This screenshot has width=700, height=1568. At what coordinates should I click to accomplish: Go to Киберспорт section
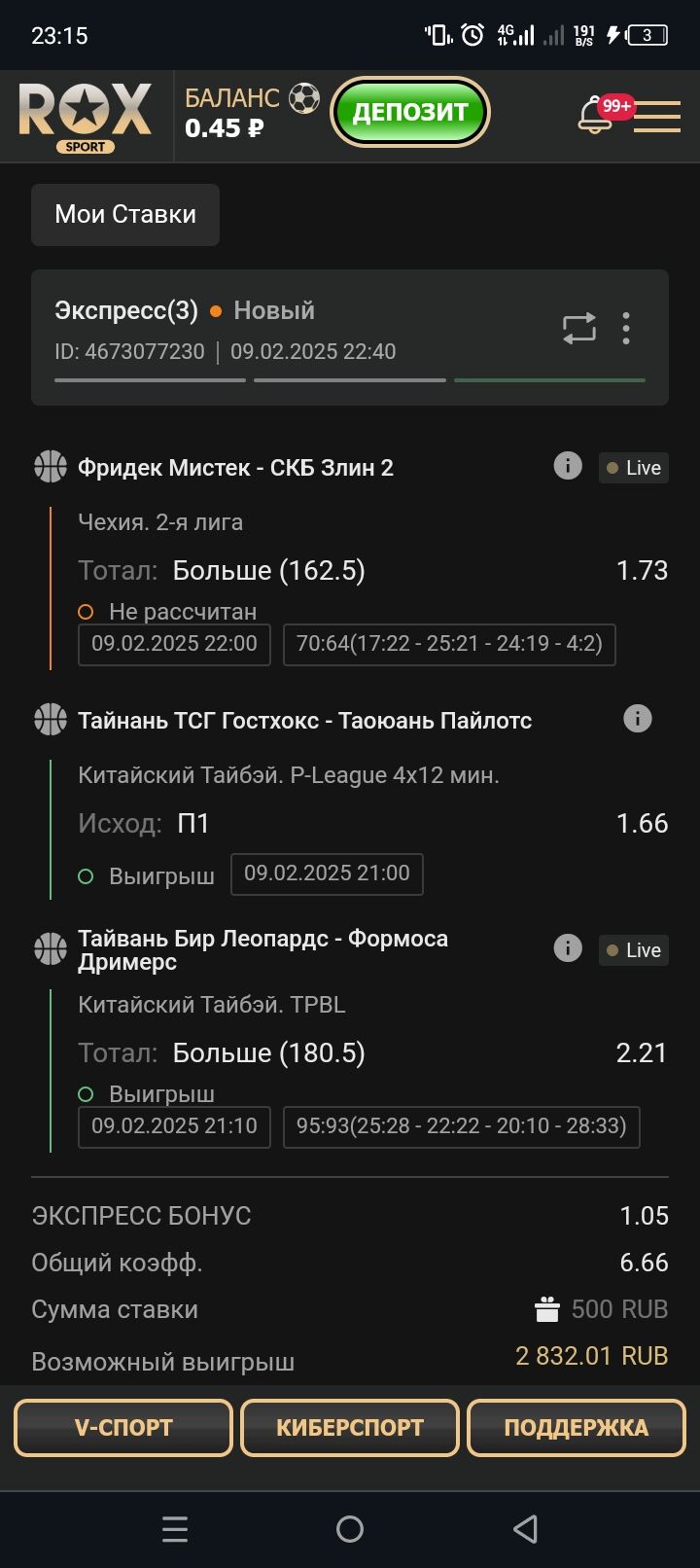[x=350, y=1427]
